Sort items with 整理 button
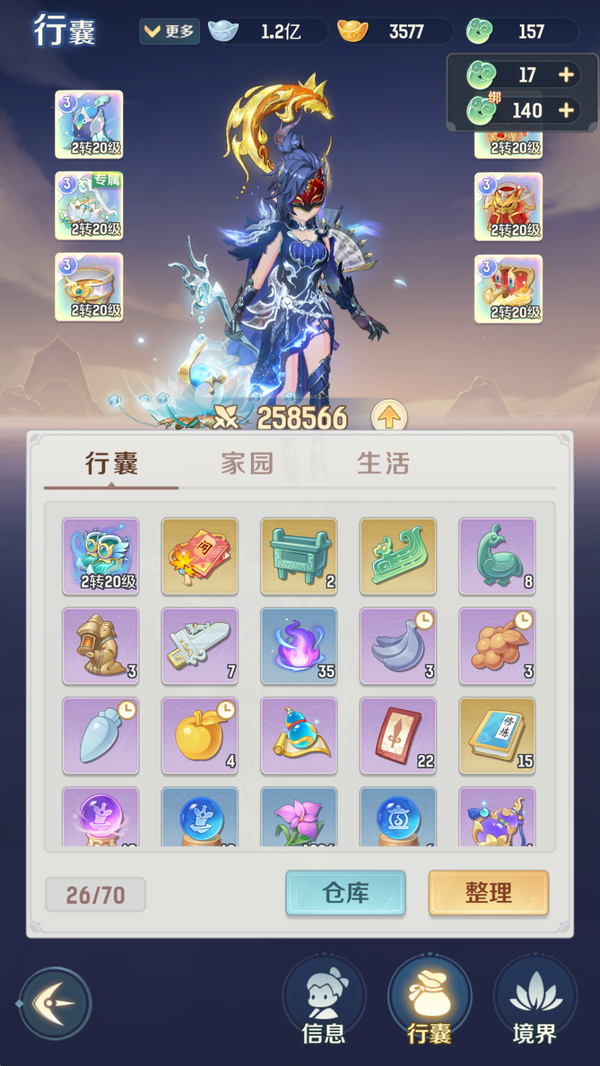 [x=488, y=893]
